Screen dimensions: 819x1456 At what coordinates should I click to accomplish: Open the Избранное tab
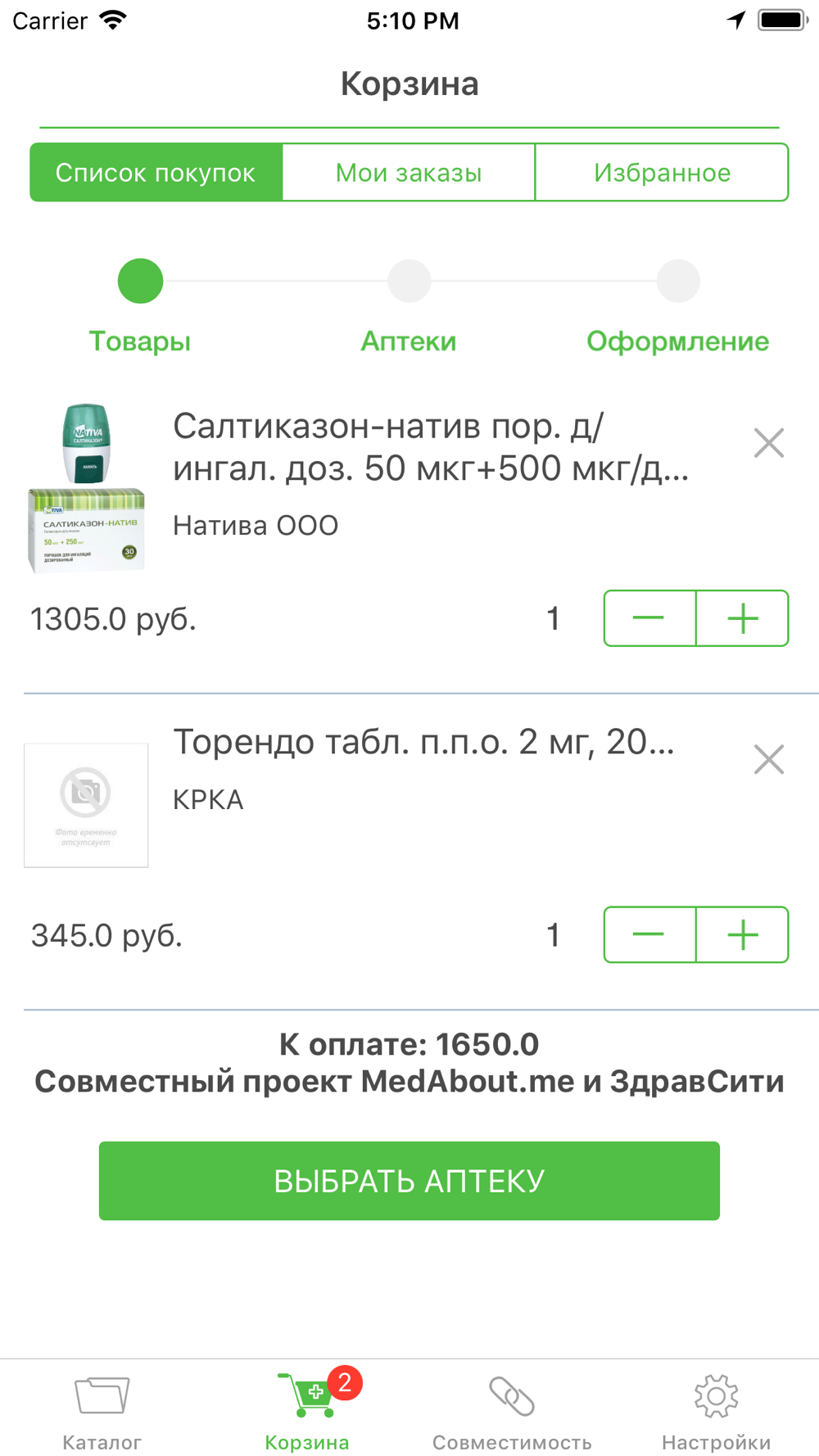click(662, 173)
